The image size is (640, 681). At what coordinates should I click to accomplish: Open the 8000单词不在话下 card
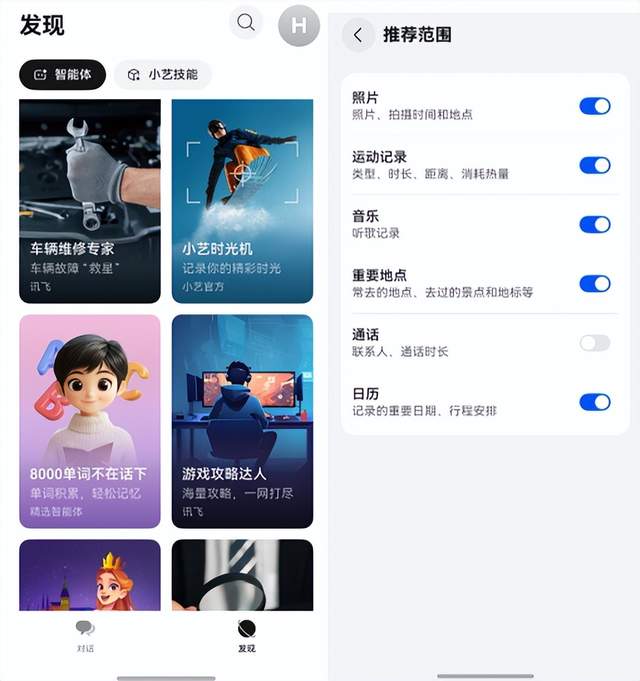[x=90, y=421]
